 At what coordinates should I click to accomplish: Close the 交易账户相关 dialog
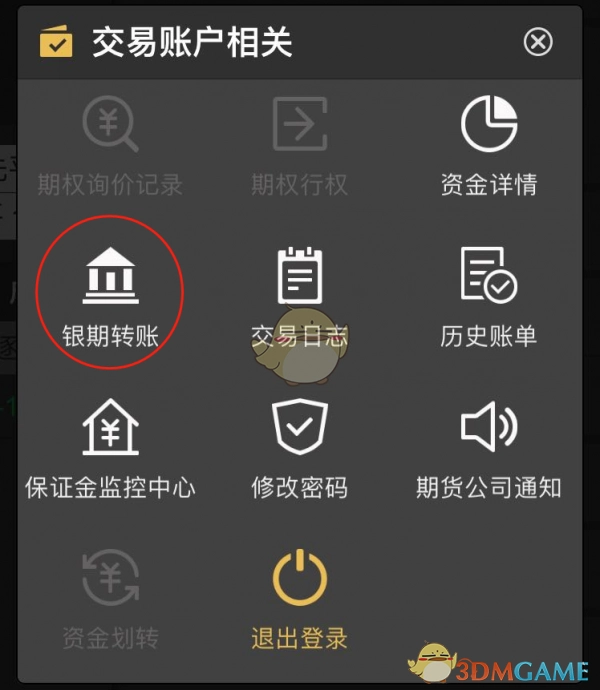click(x=538, y=42)
